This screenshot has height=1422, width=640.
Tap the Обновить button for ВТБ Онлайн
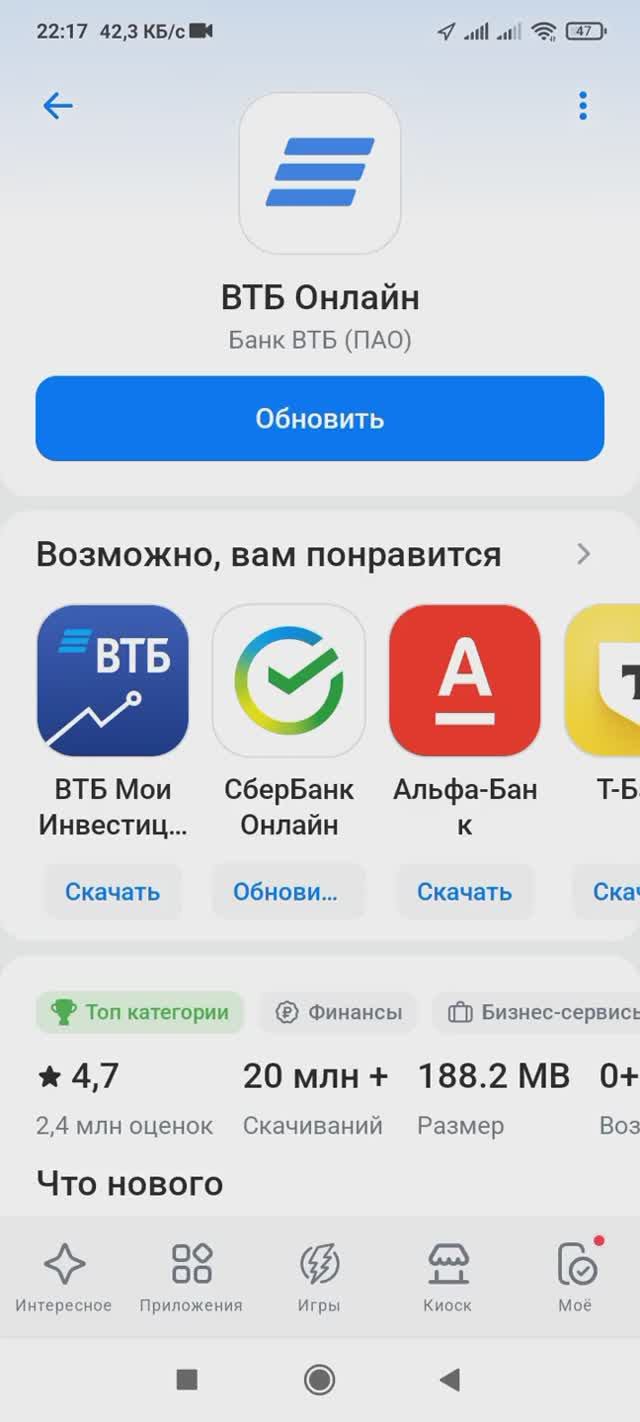320,418
